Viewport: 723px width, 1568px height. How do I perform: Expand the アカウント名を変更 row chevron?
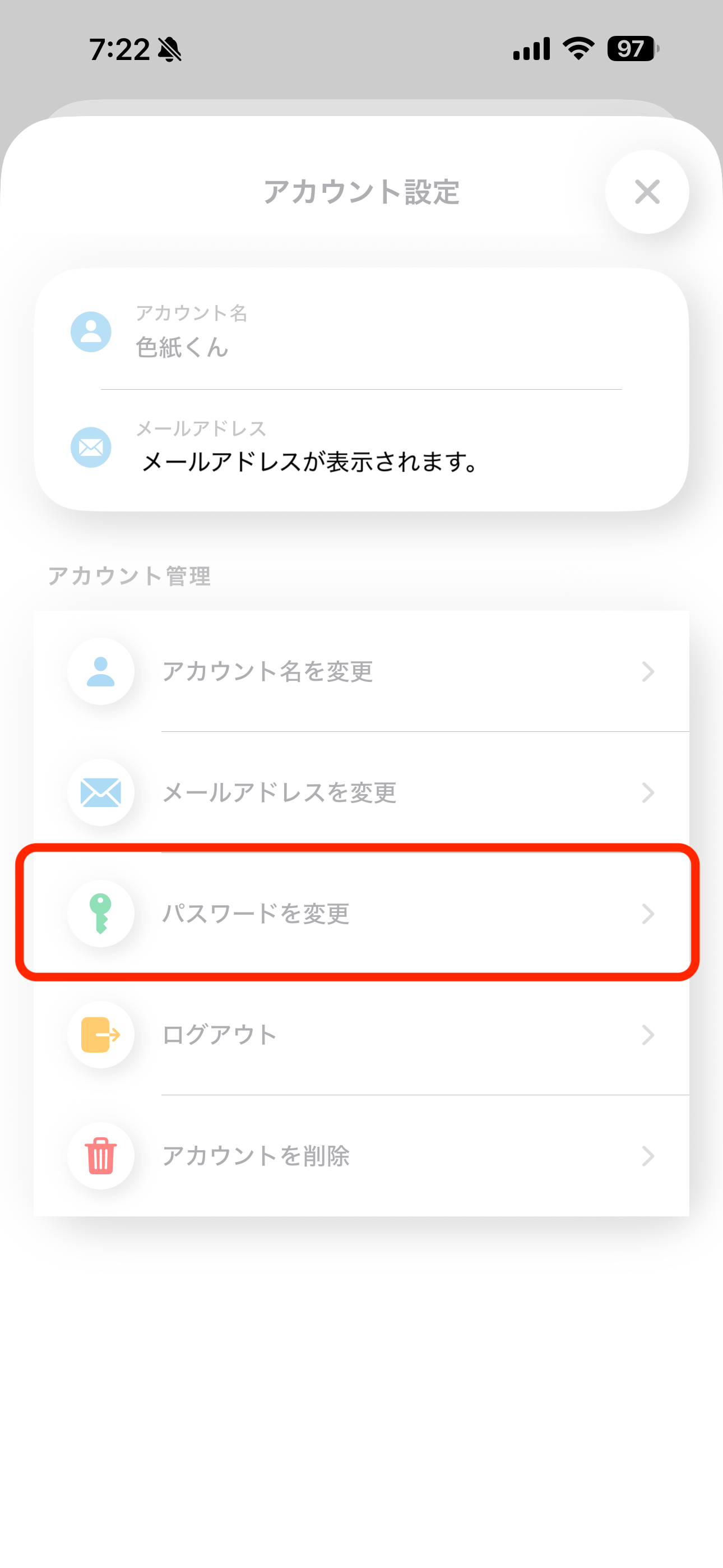coord(649,671)
